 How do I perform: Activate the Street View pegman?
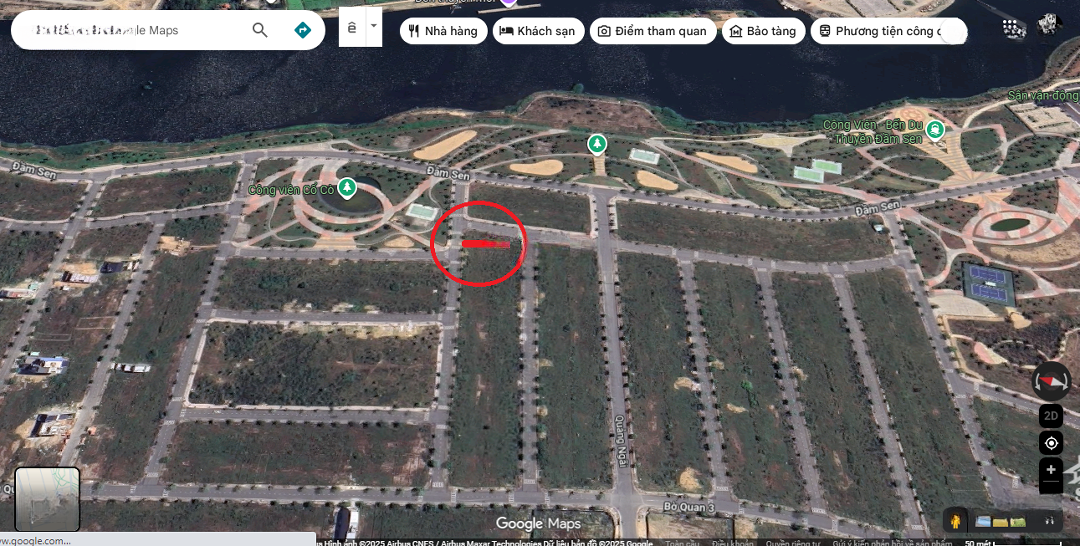pyautogui.click(x=955, y=520)
